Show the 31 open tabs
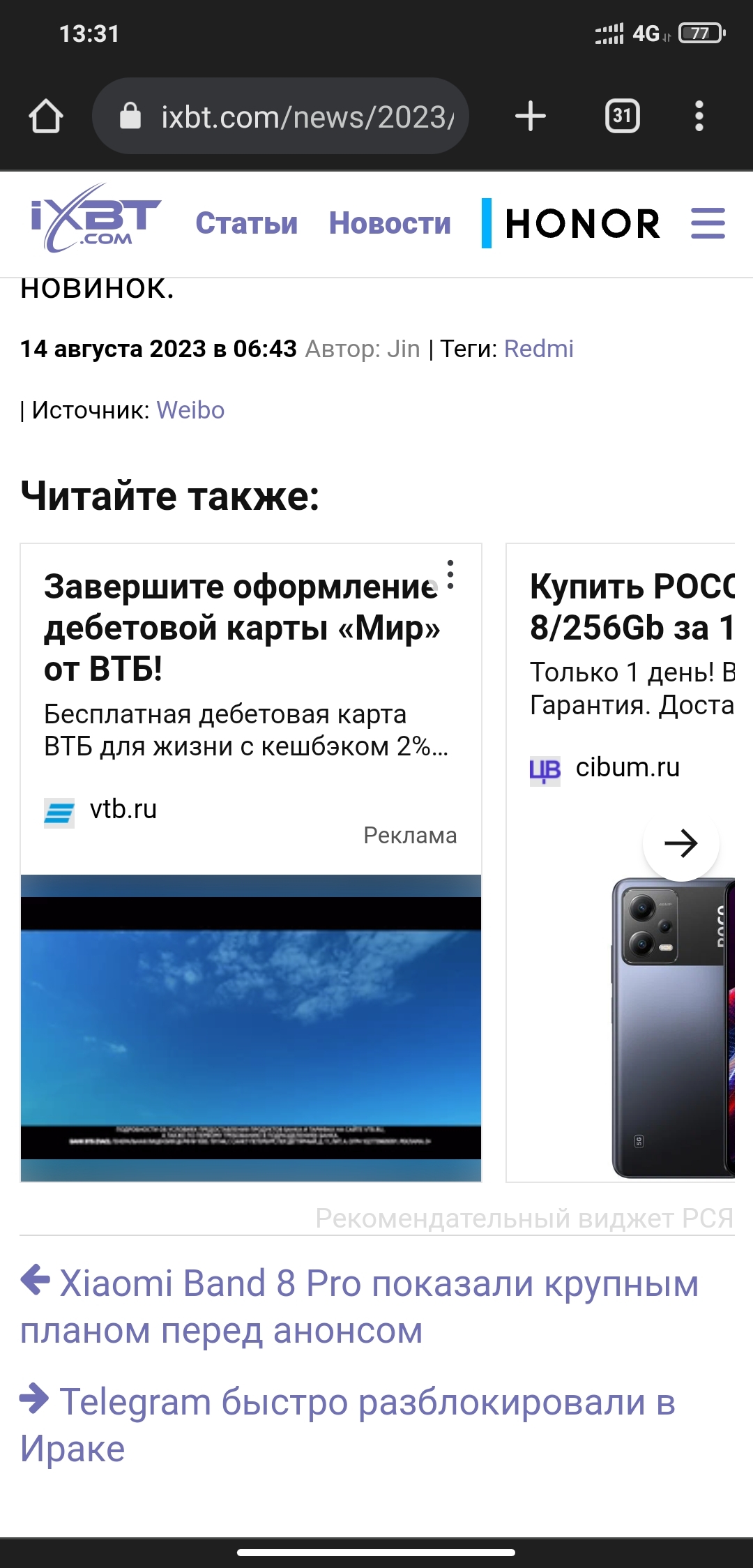This screenshot has width=753, height=1568. point(622,116)
